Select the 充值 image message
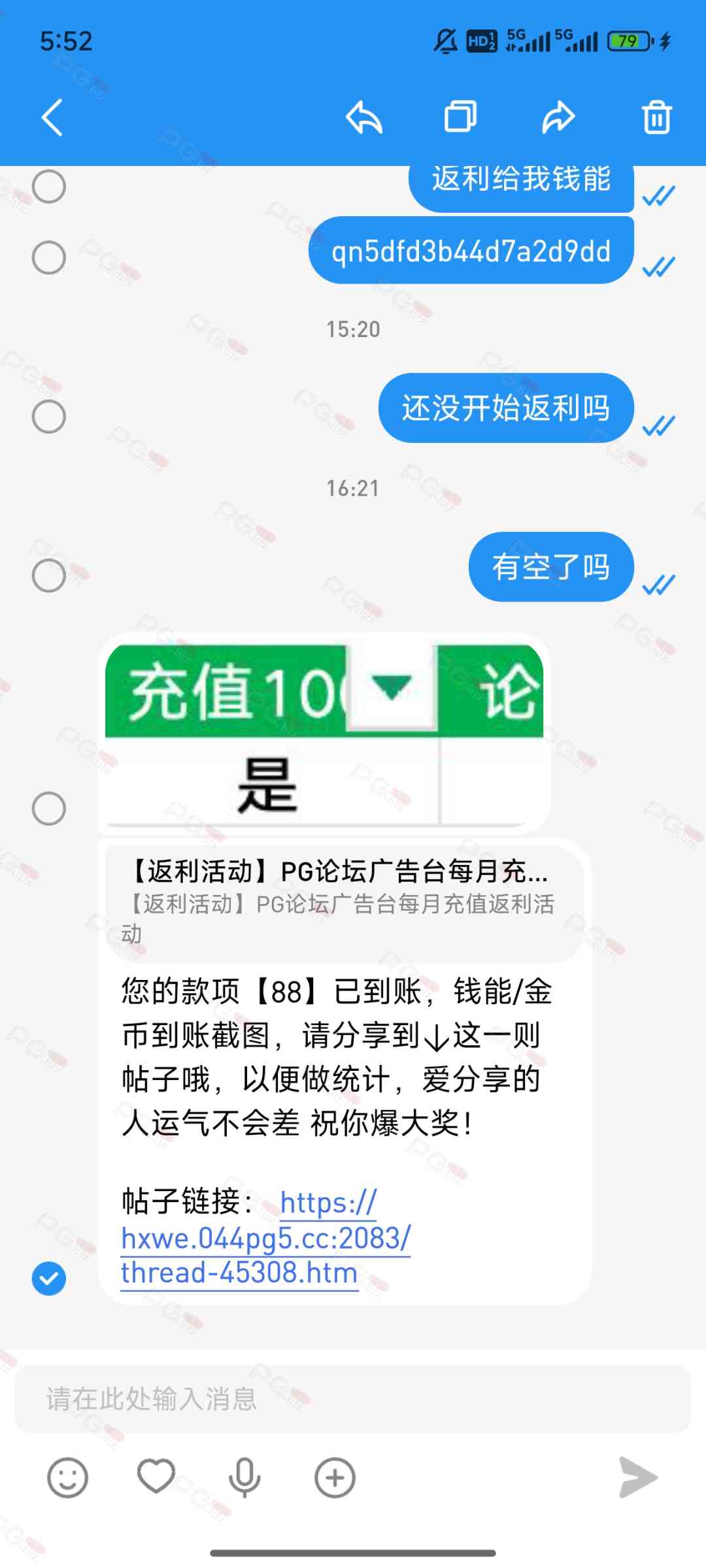Image resolution: width=706 pixels, height=1568 pixels. pos(49,809)
